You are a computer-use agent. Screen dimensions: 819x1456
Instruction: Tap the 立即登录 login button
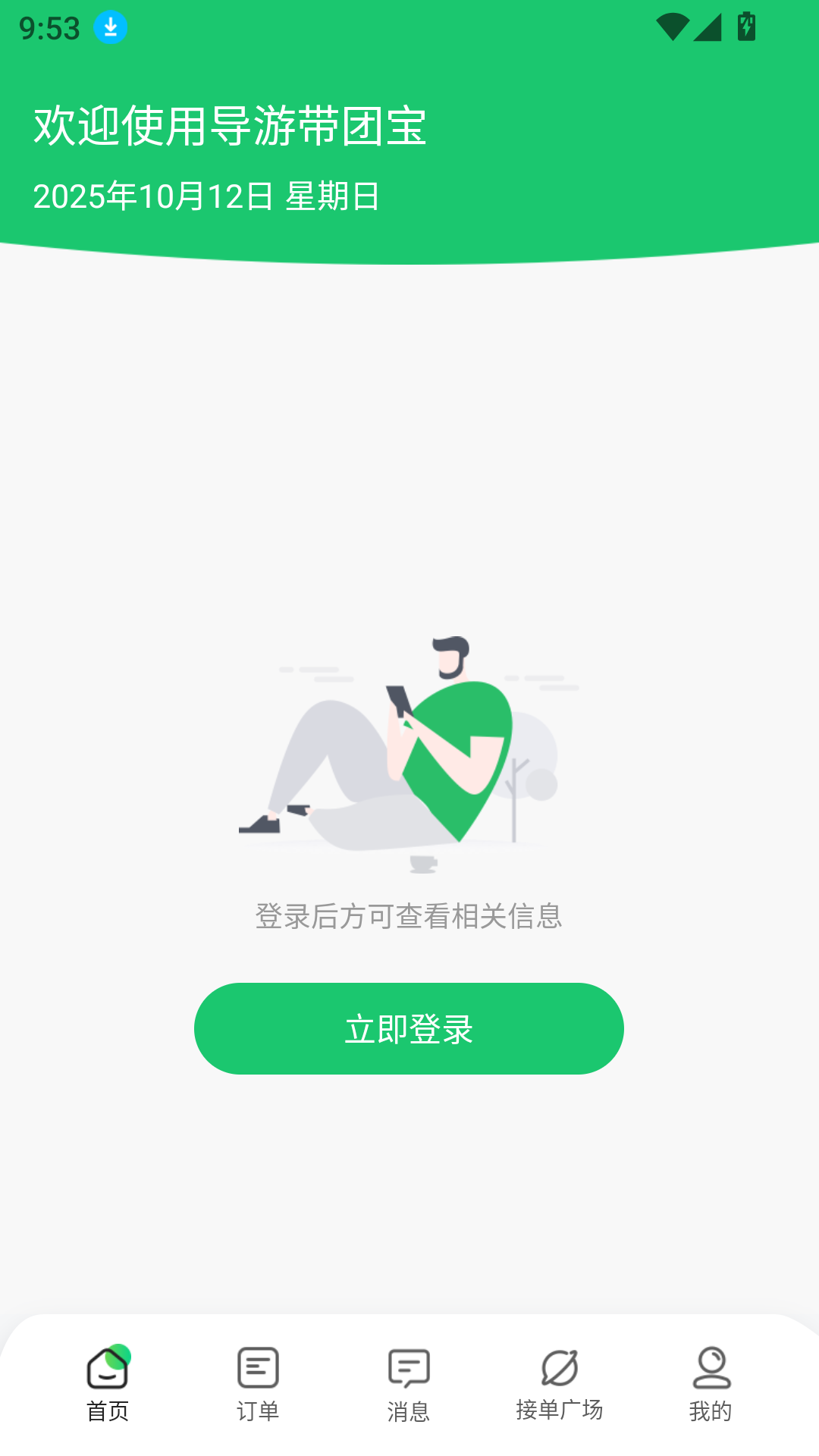[x=409, y=1028]
